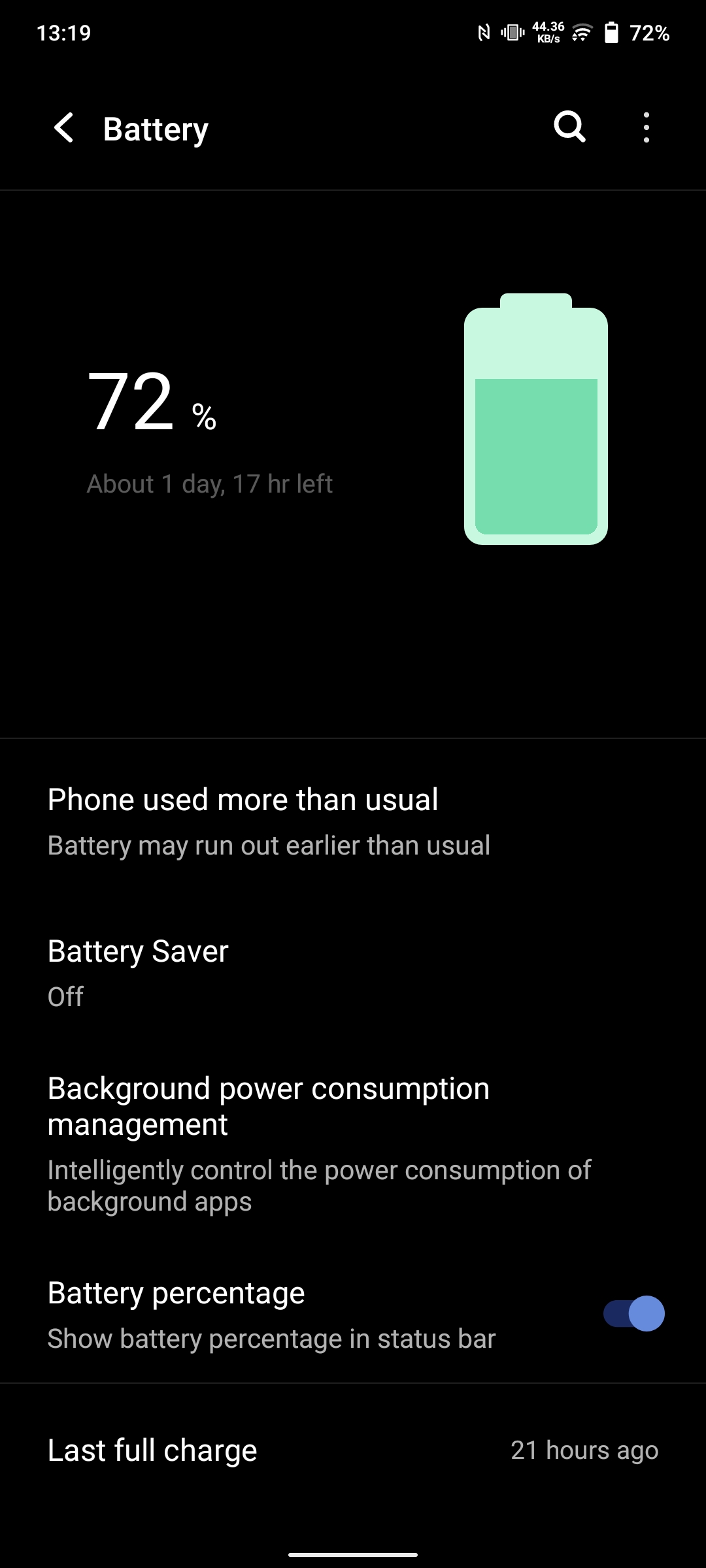The width and height of the screenshot is (706, 1568).
Task: Open the search icon in the toolbar
Action: (569, 127)
